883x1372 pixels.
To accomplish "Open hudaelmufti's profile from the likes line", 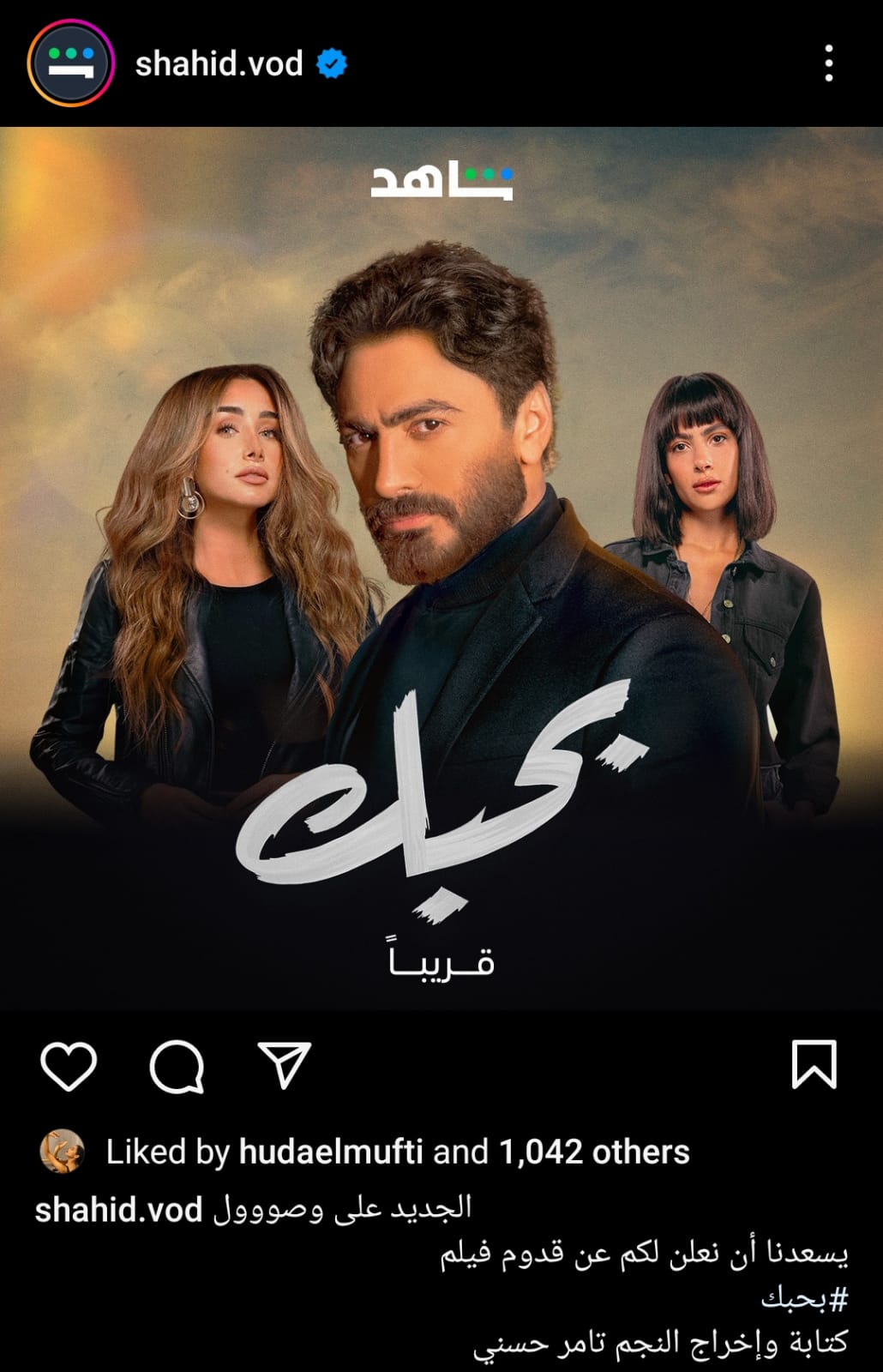I will (x=331, y=1152).
